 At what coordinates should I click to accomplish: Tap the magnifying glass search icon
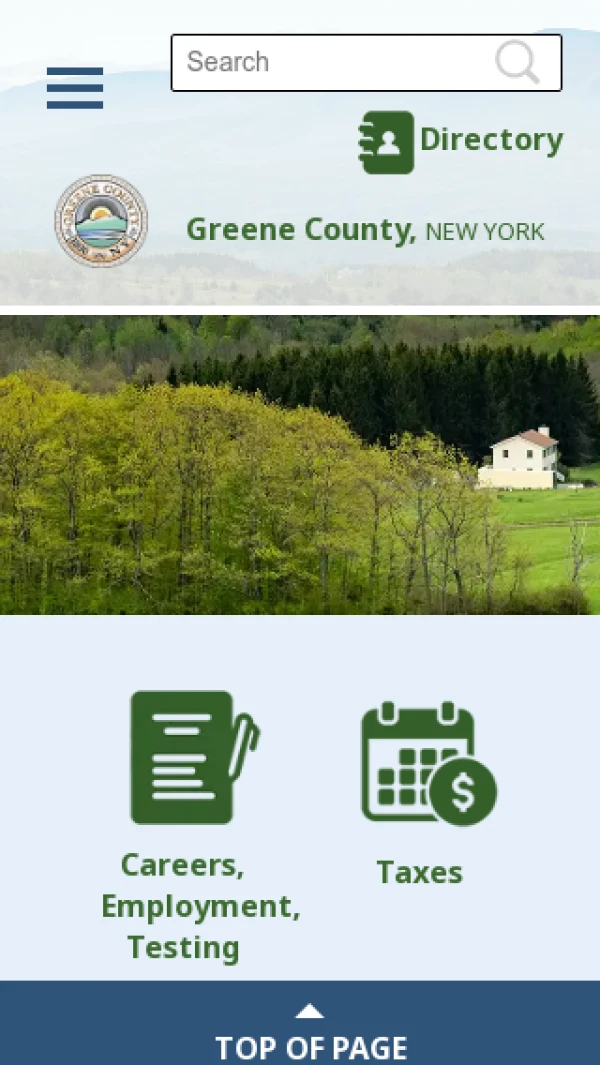point(517,62)
